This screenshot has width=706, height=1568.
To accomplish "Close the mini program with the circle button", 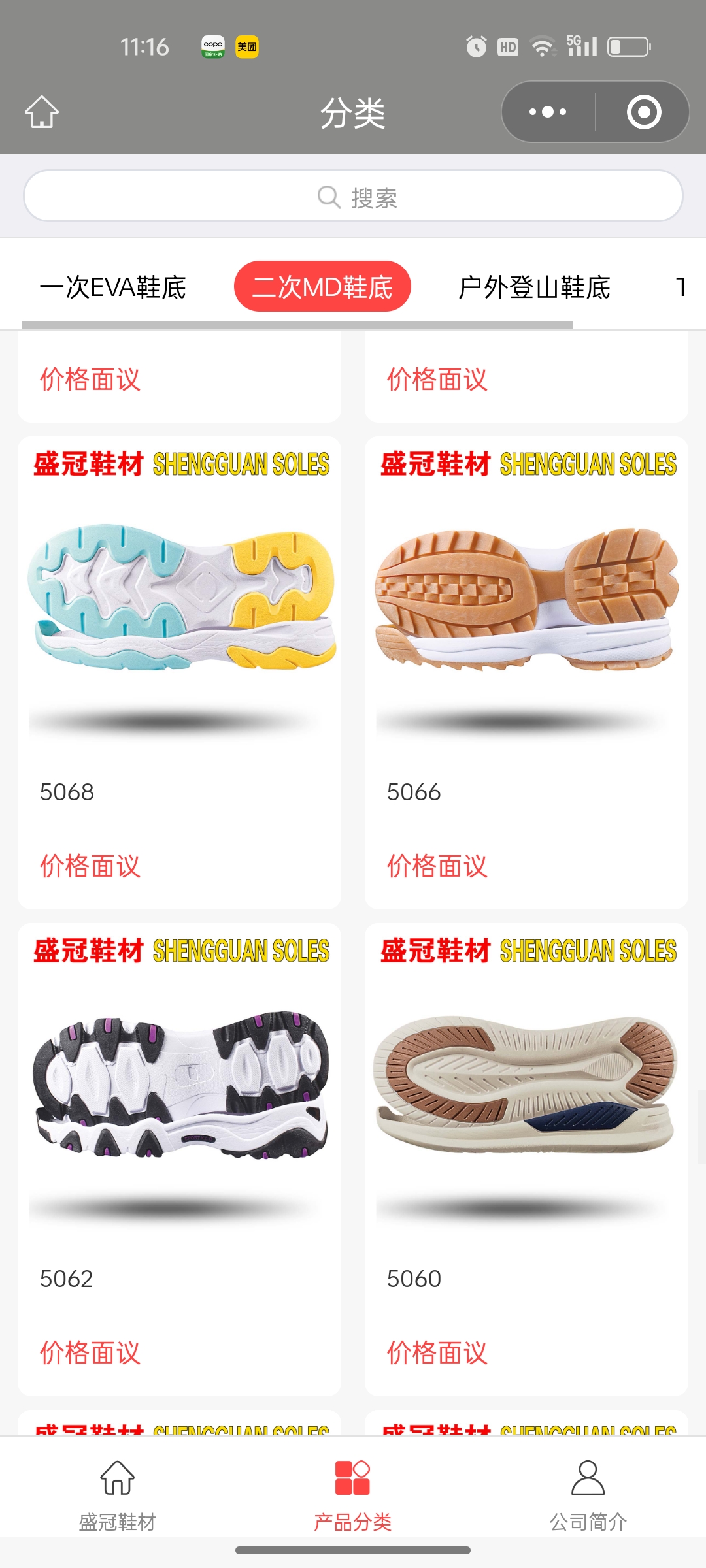I will (x=643, y=112).
